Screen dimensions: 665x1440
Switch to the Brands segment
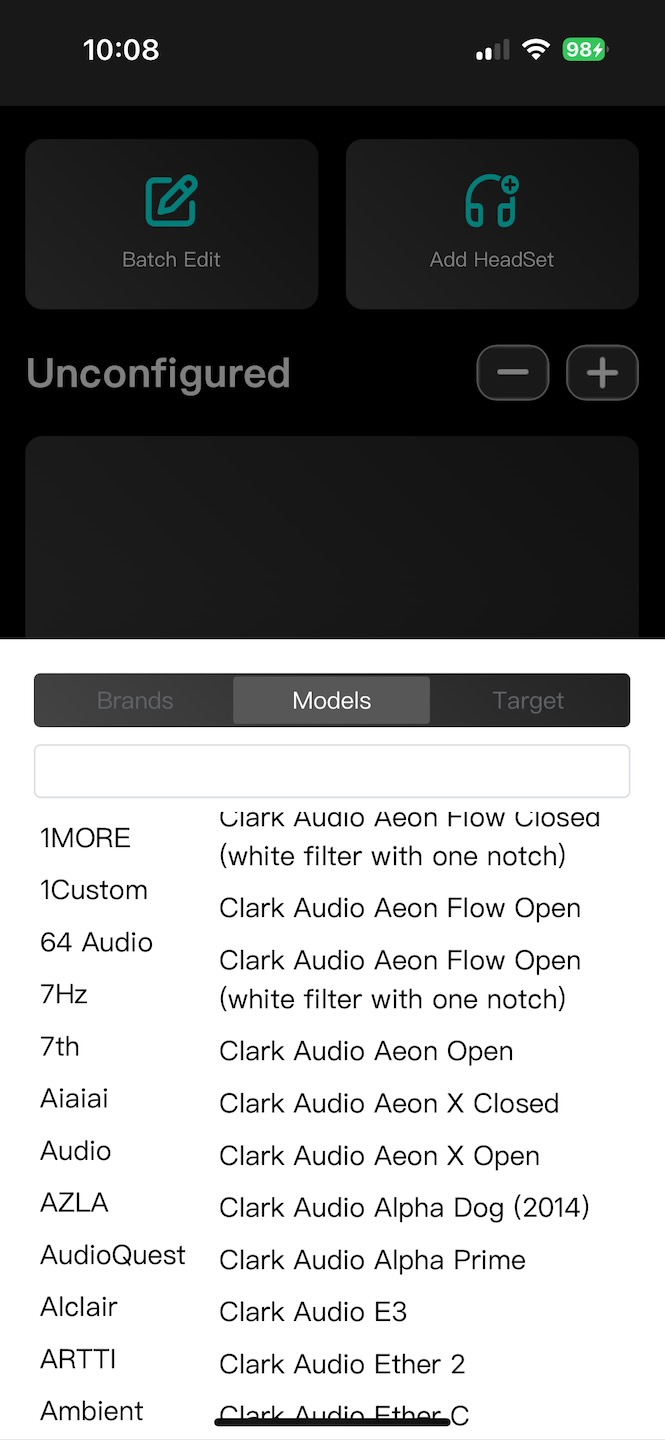click(x=135, y=700)
